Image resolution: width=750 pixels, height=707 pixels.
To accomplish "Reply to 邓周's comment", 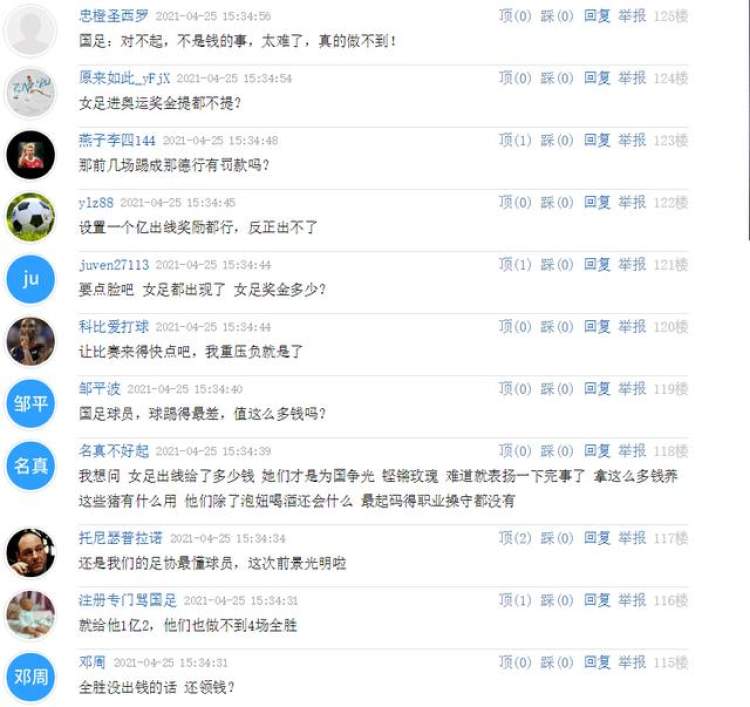I will click(x=597, y=662).
